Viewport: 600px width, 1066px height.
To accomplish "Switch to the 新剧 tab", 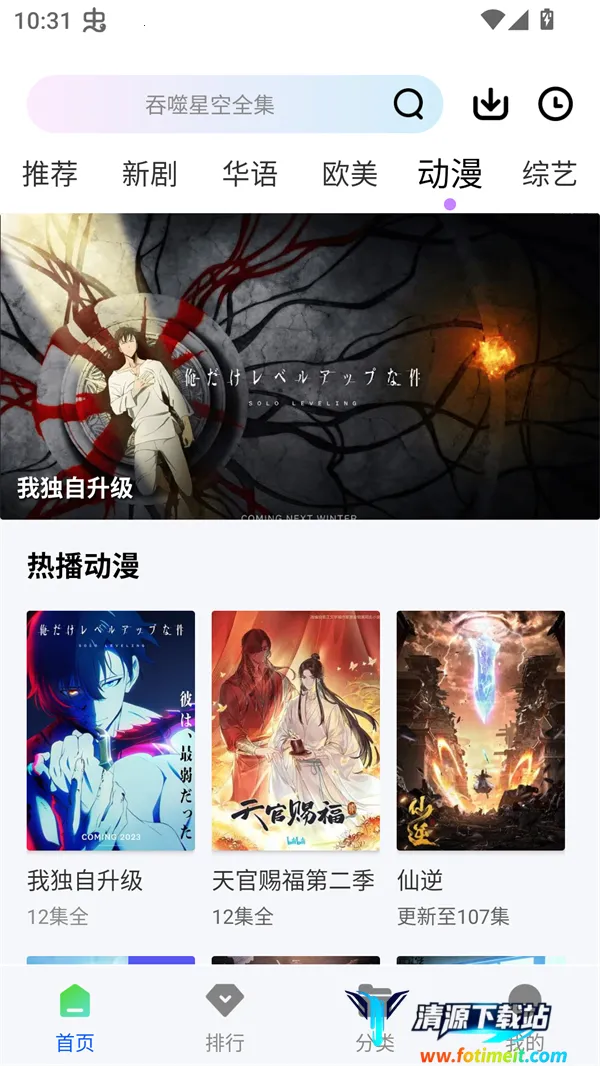I will (x=150, y=174).
